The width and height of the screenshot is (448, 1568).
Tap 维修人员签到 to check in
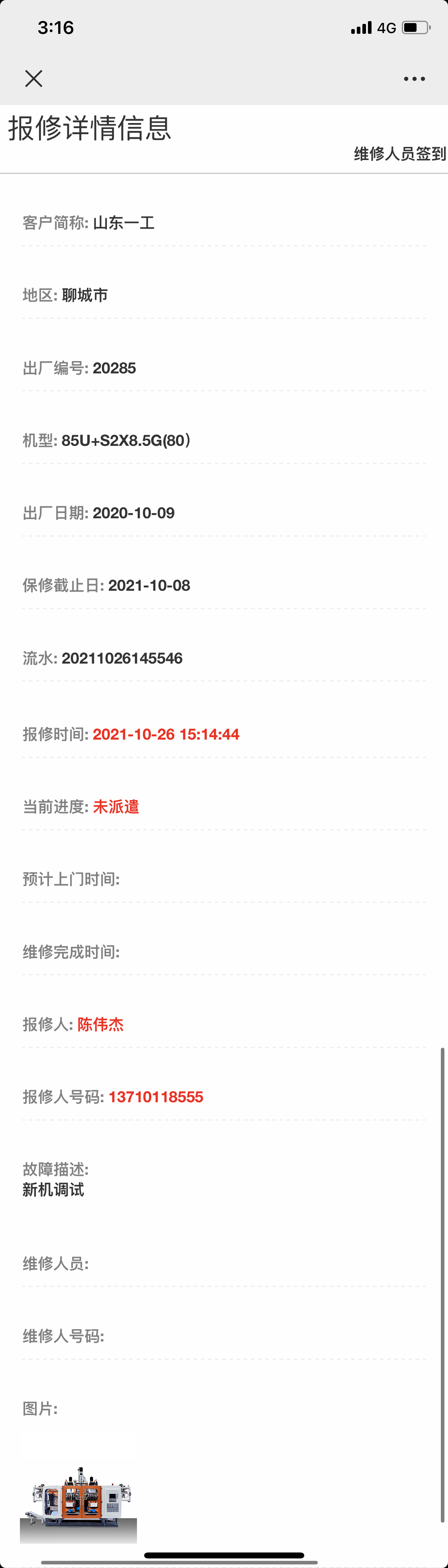[x=400, y=153]
